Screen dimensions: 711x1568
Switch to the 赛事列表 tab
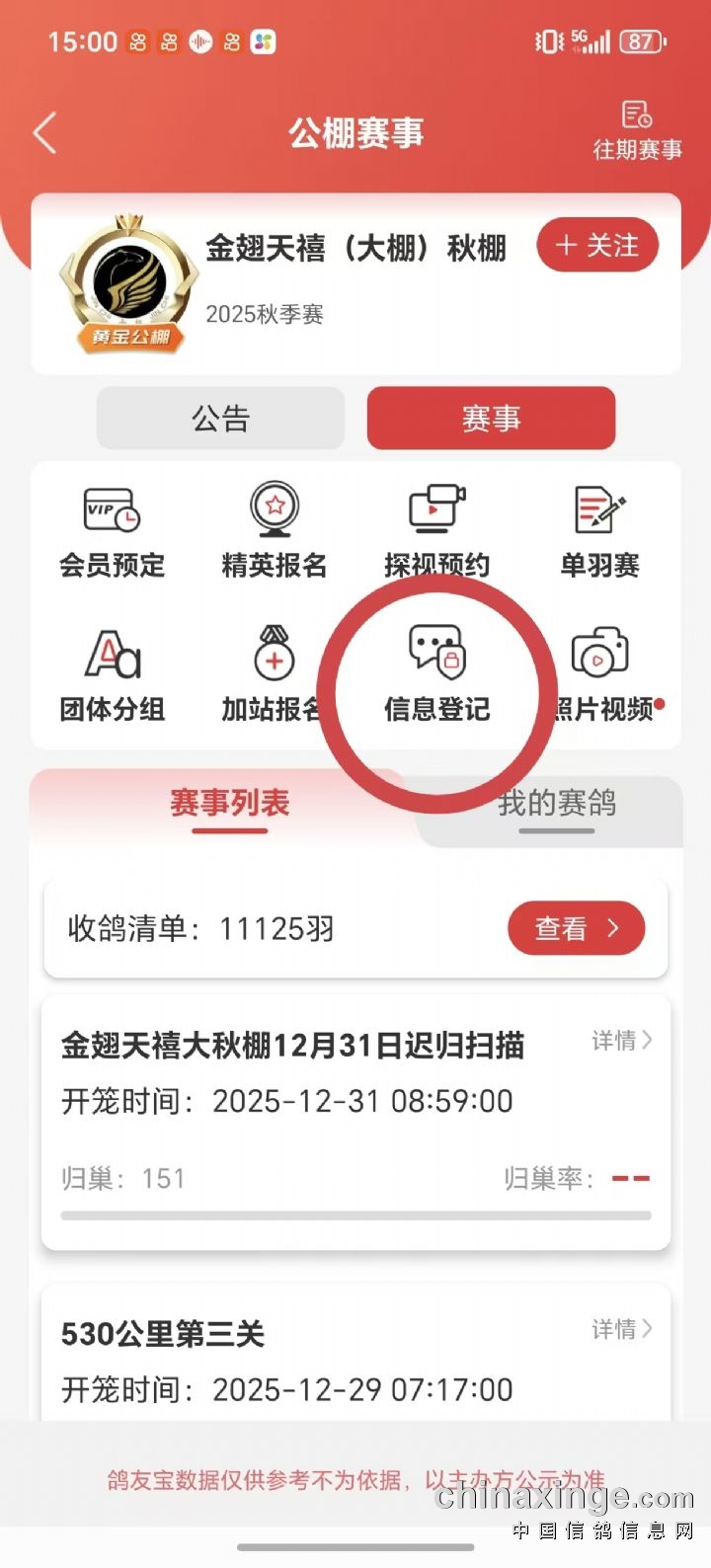click(x=229, y=804)
